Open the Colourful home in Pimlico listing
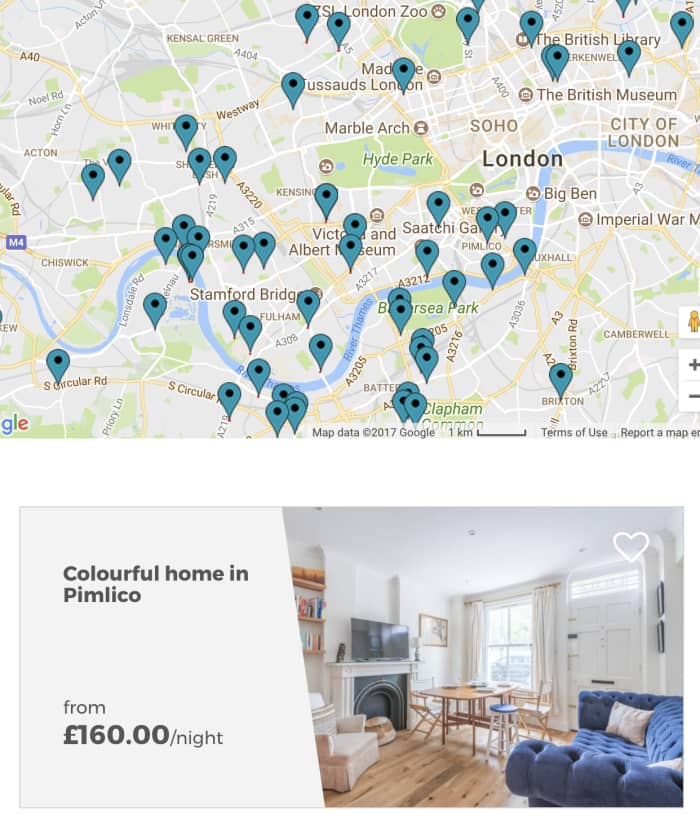Viewport: 700px width, 814px height. 157,584
